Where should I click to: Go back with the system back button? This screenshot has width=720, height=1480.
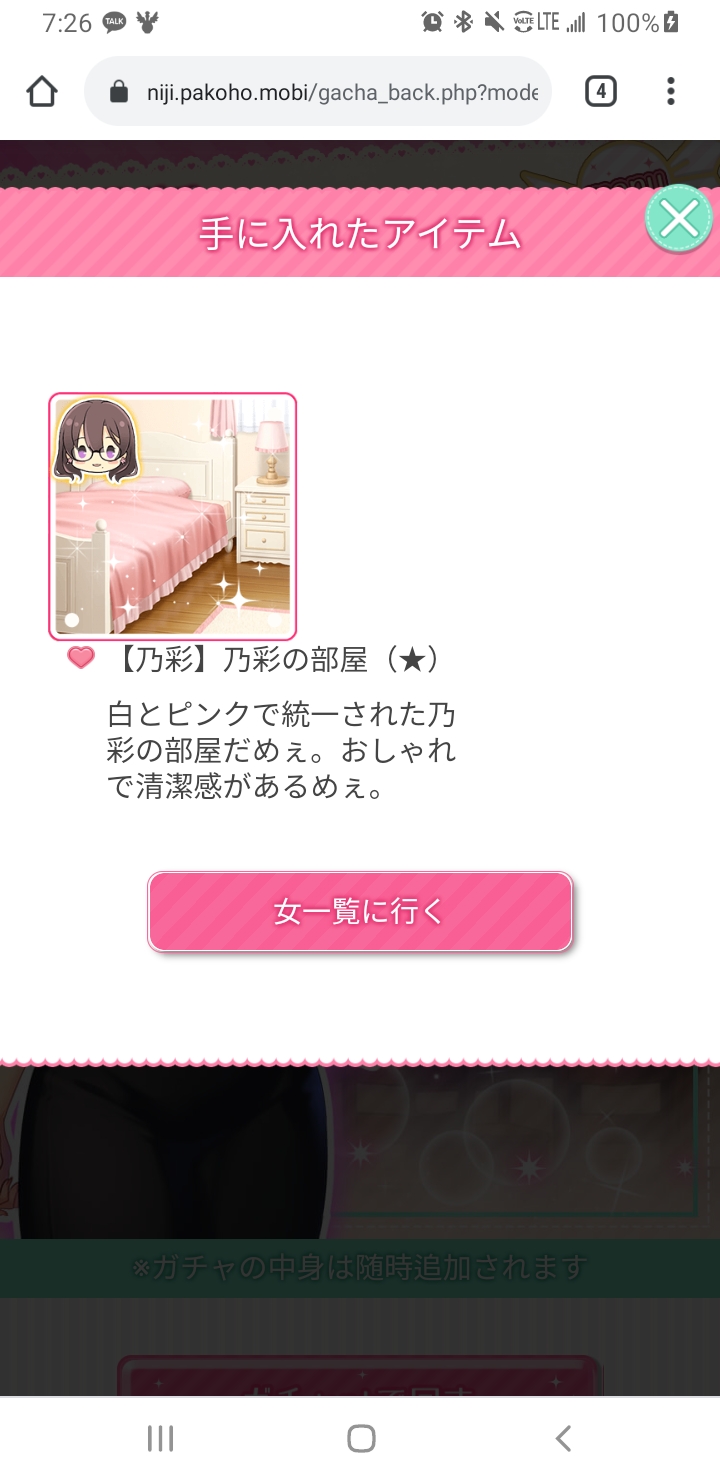click(x=563, y=1438)
